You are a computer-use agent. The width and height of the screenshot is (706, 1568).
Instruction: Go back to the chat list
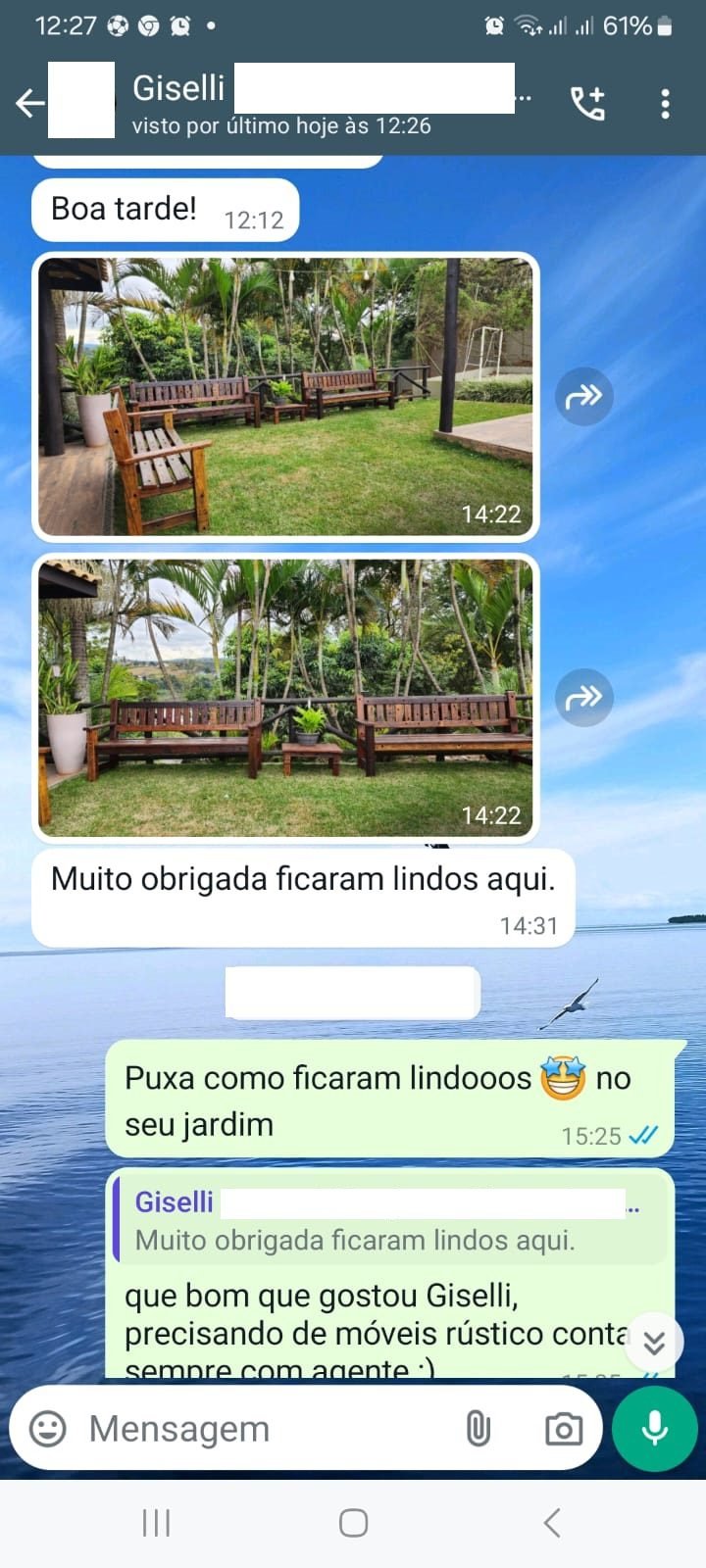click(x=30, y=103)
